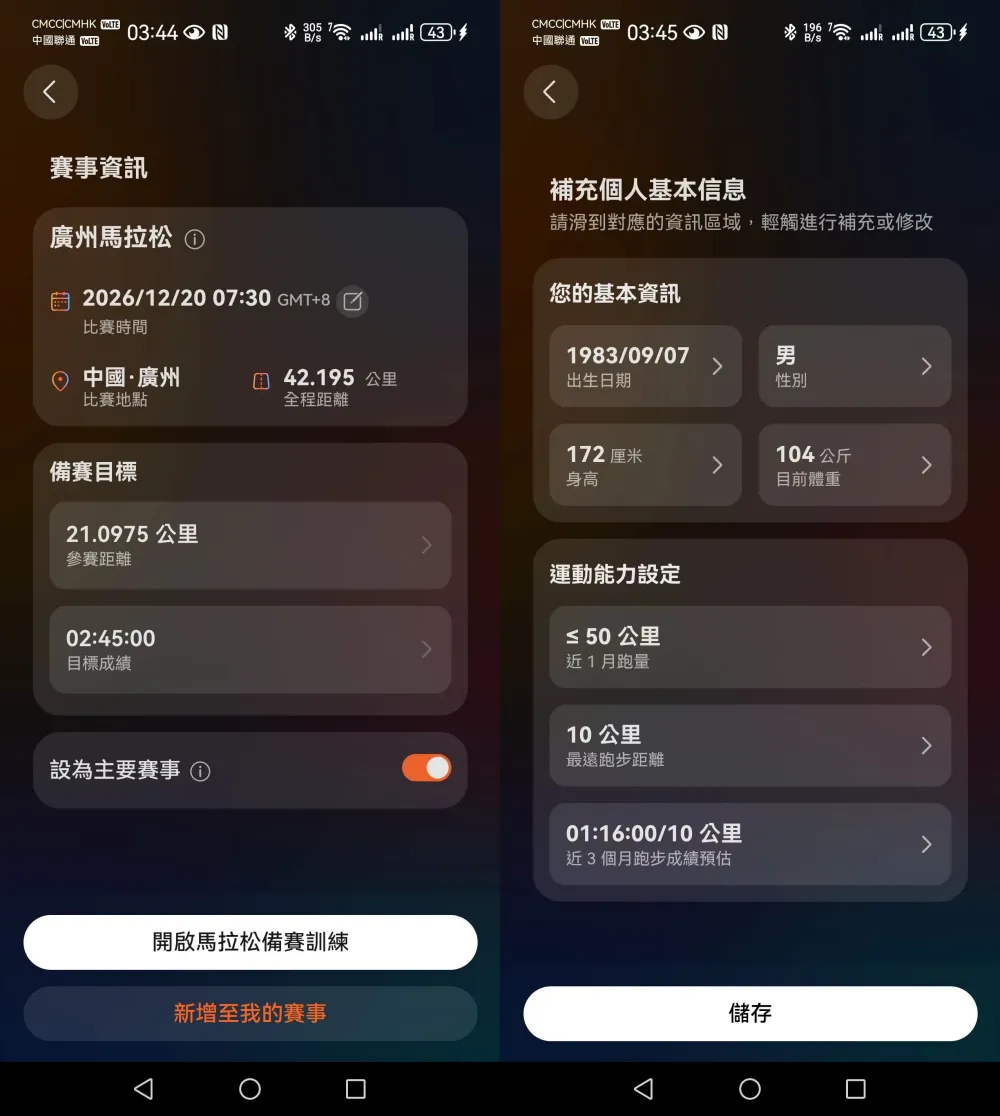Change the 目標成績 02:45:00
Screen dimensions: 1000x1116
pyautogui.click(x=250, y=649)
